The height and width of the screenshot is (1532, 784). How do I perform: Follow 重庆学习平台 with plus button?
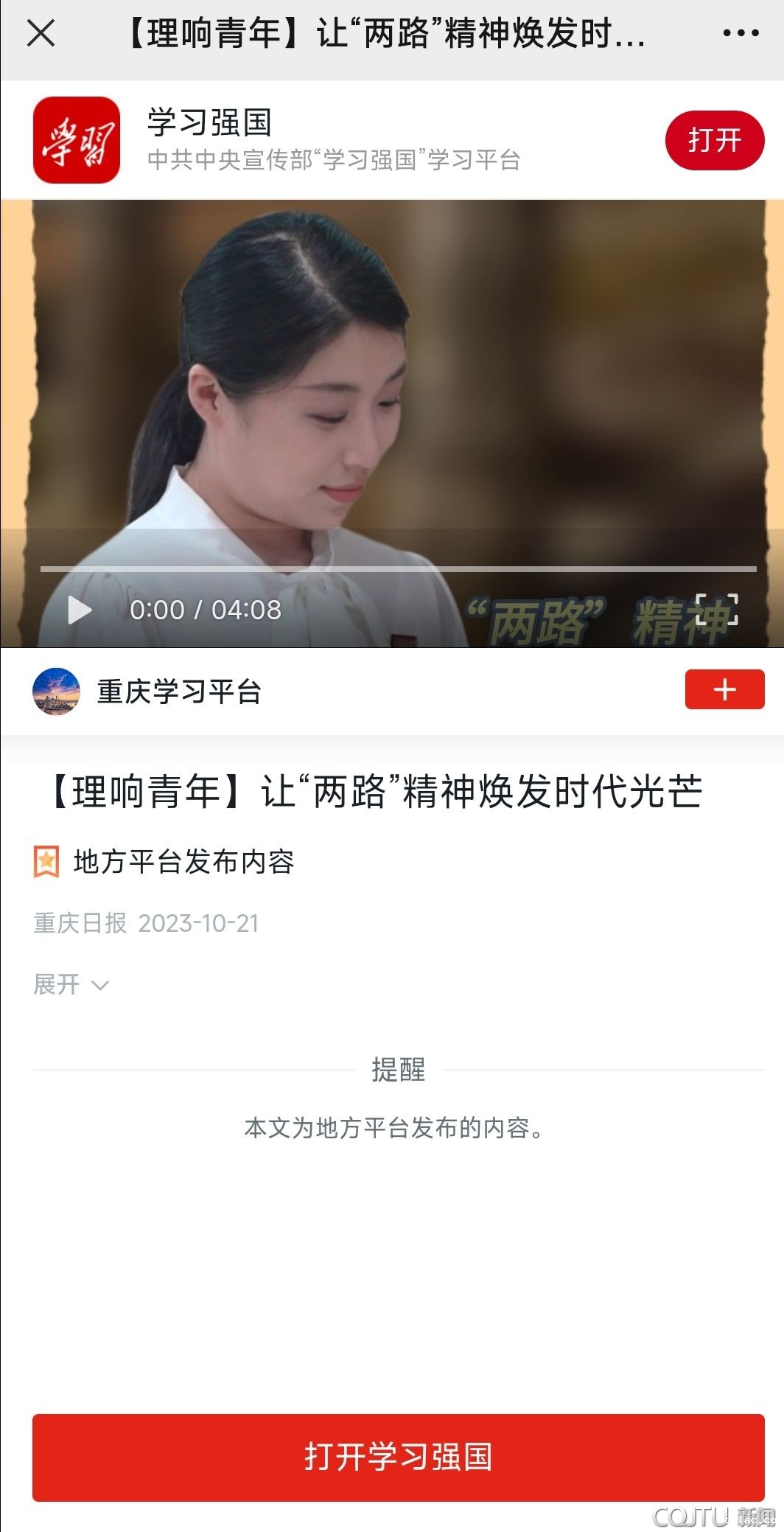coord(724,690)
